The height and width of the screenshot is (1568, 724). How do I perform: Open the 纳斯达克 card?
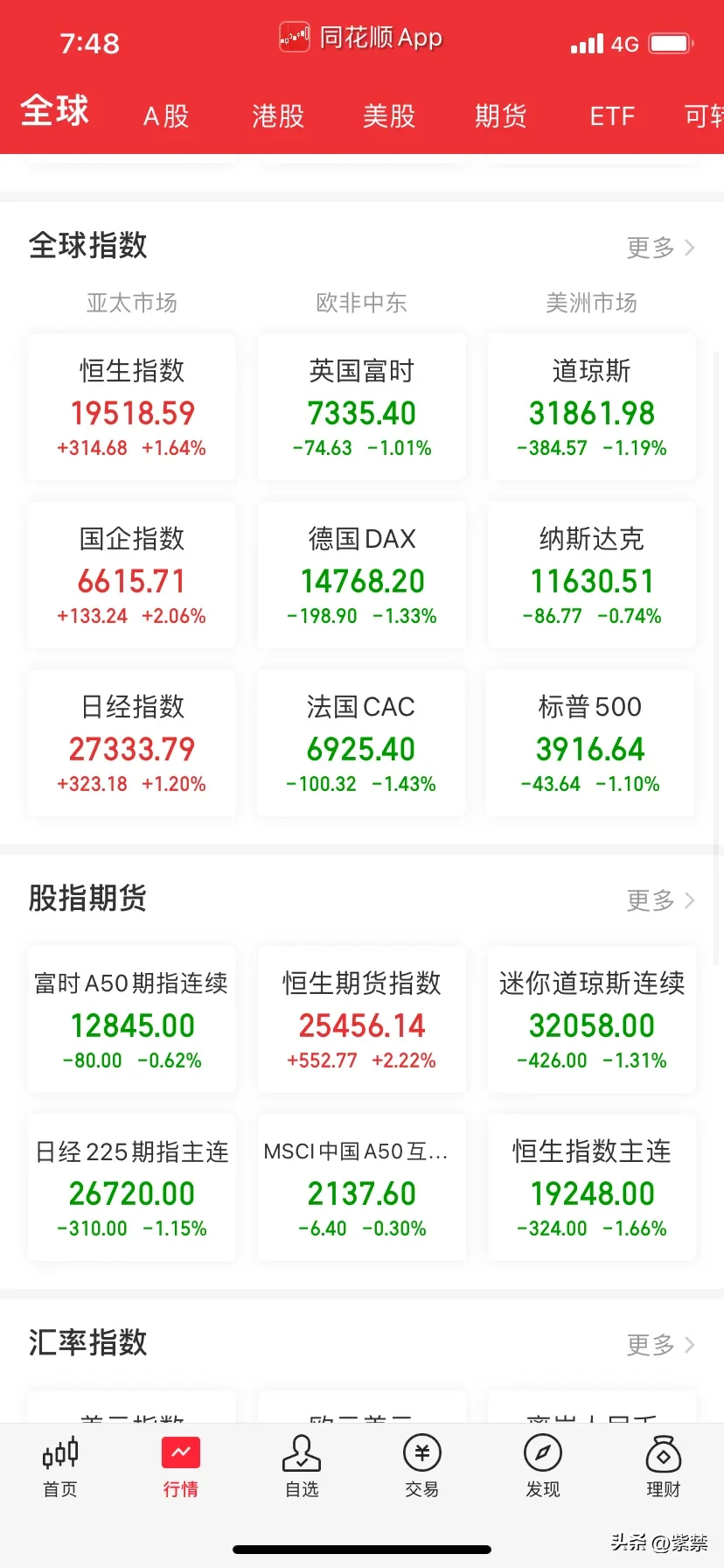click(592, 575)
